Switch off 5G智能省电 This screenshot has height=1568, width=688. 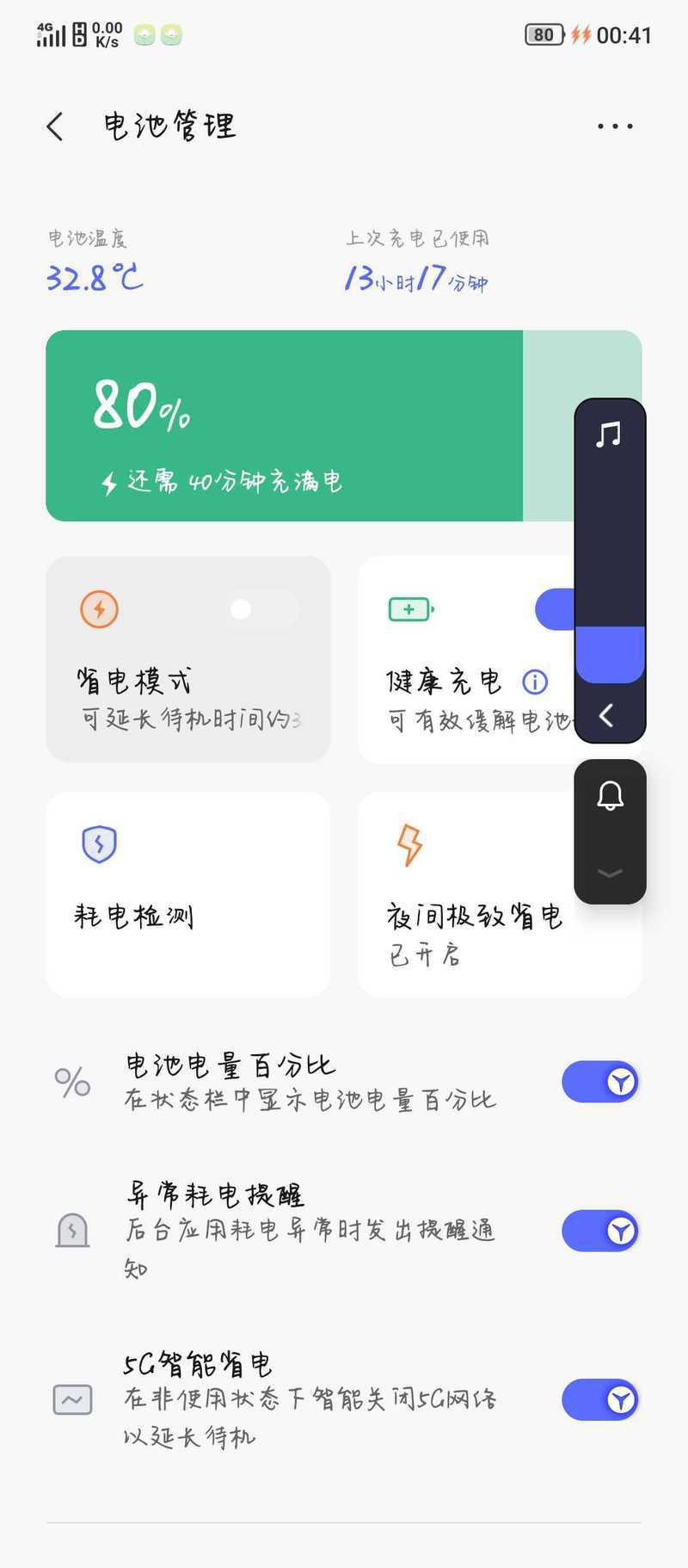(600, 1400)
